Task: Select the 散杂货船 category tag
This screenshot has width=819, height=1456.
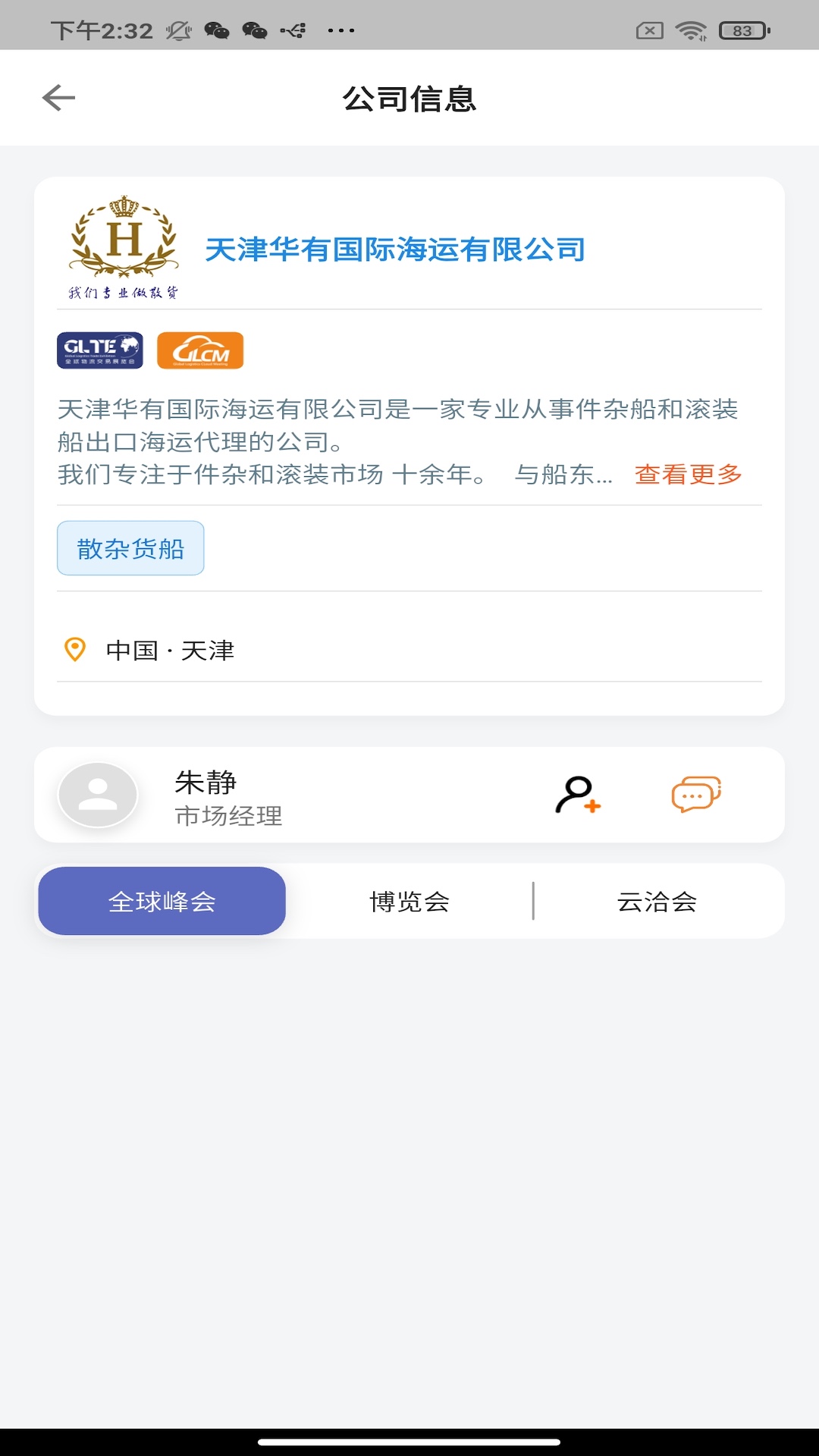Action: pos(130,548)
